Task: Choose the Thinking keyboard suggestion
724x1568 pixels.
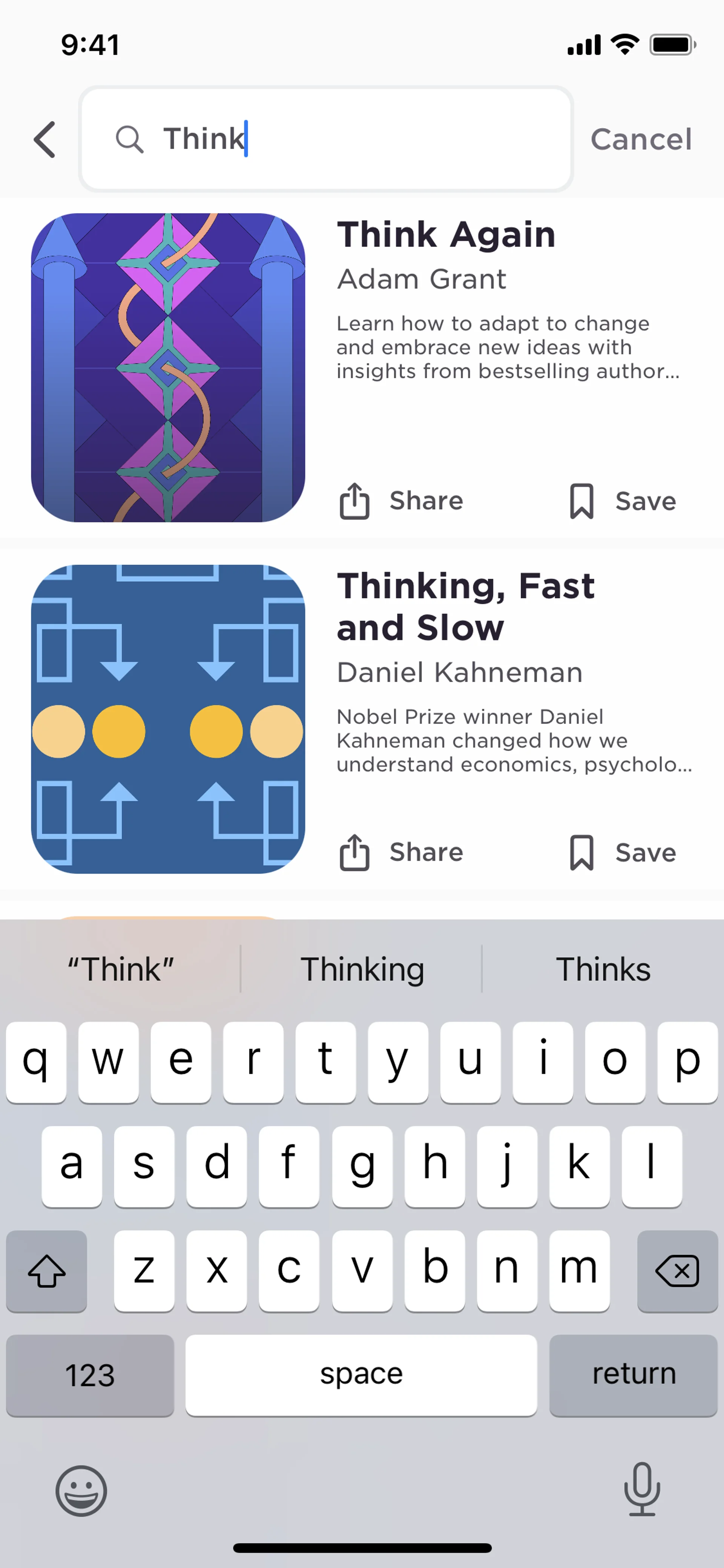Action: 362,969
